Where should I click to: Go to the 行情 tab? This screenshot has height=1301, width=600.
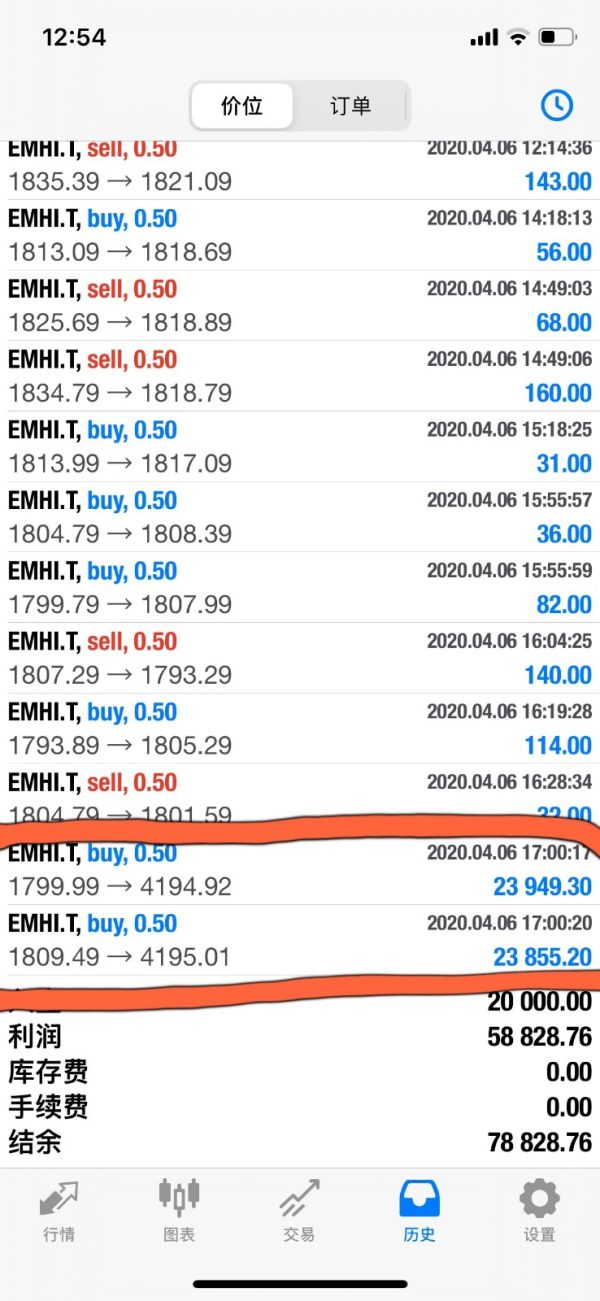pyautogui.click(x=59, y=1208)
